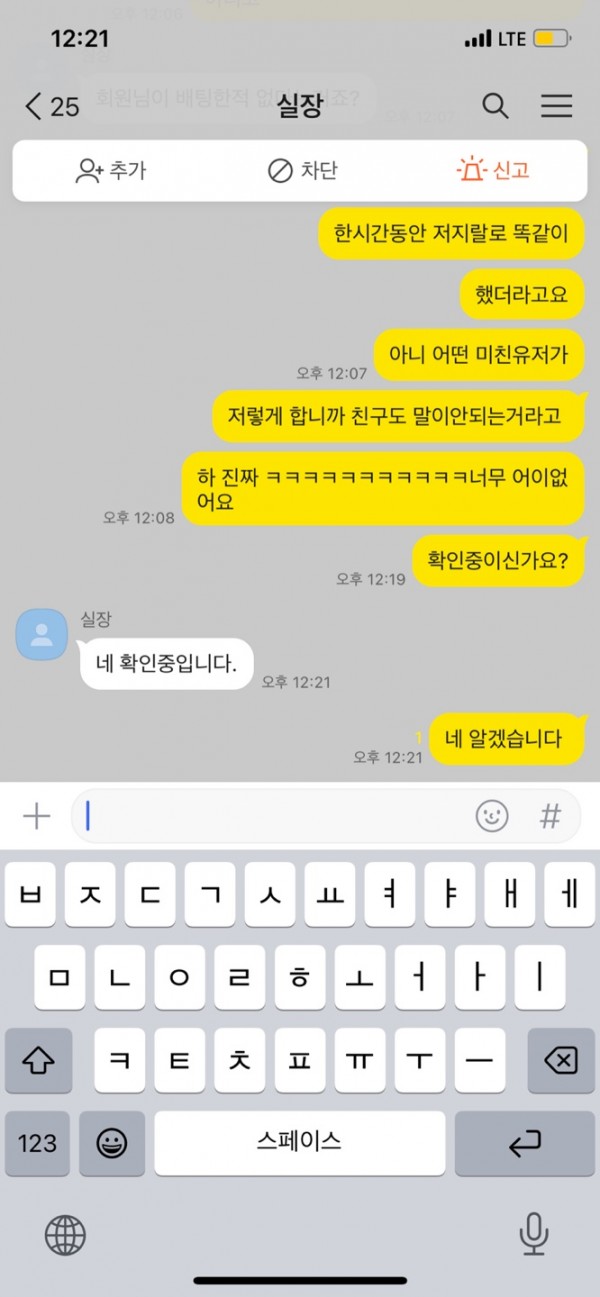
Task: Add 실장 as a friend (추가)
Action: 111,171
